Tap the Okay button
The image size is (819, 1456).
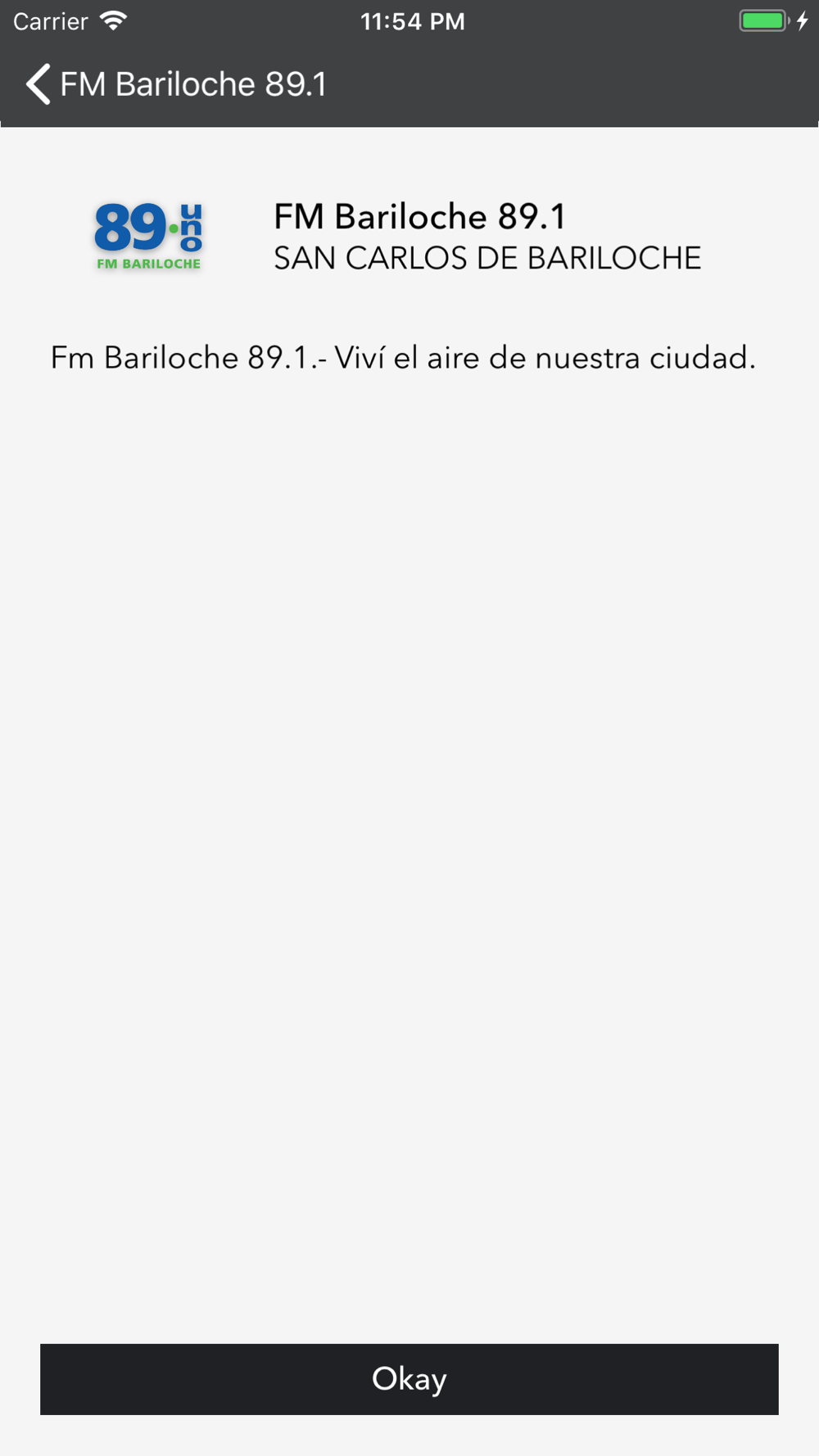click(409, 1379)
